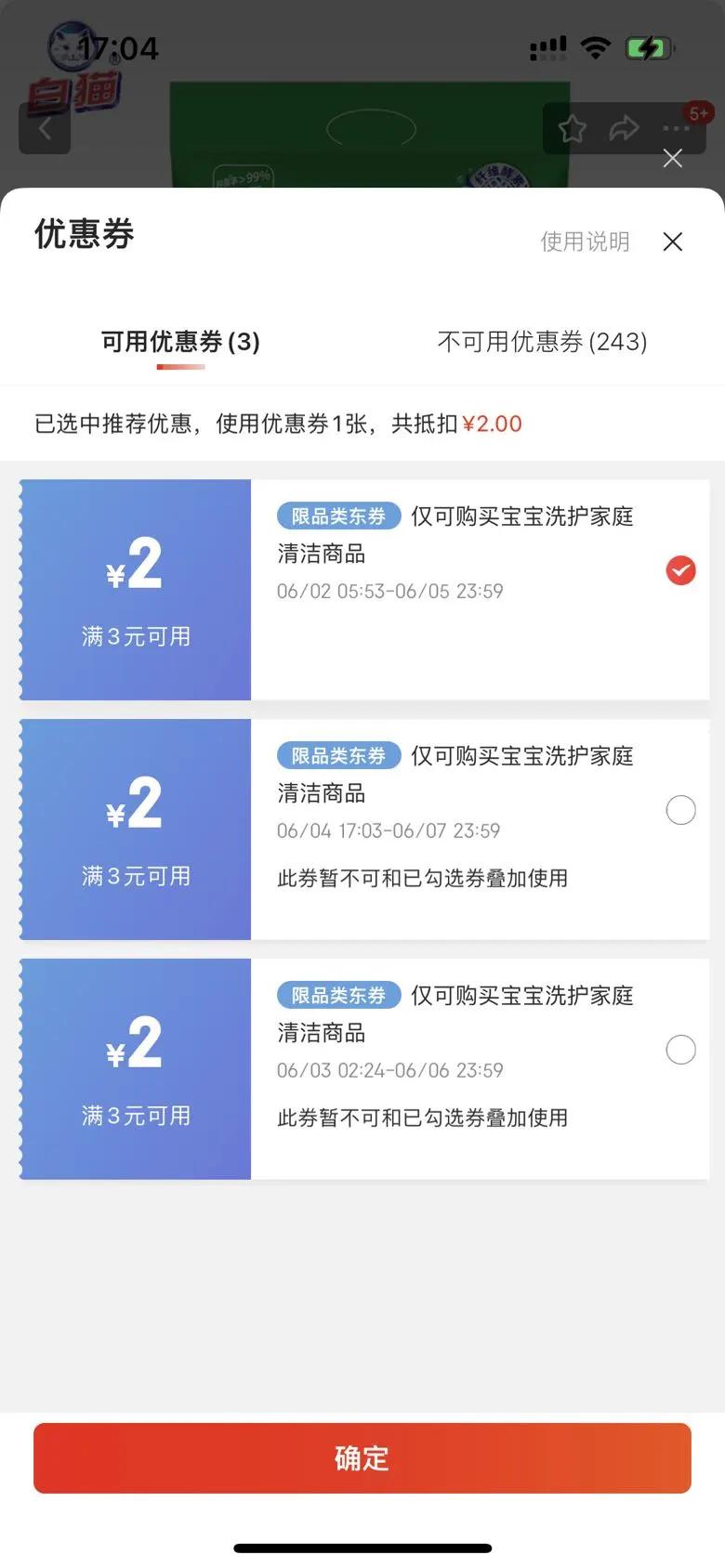Open 使用说明 usage instructions
Viewport: 725px width, 1568px height.
click(x=586, y=242)
